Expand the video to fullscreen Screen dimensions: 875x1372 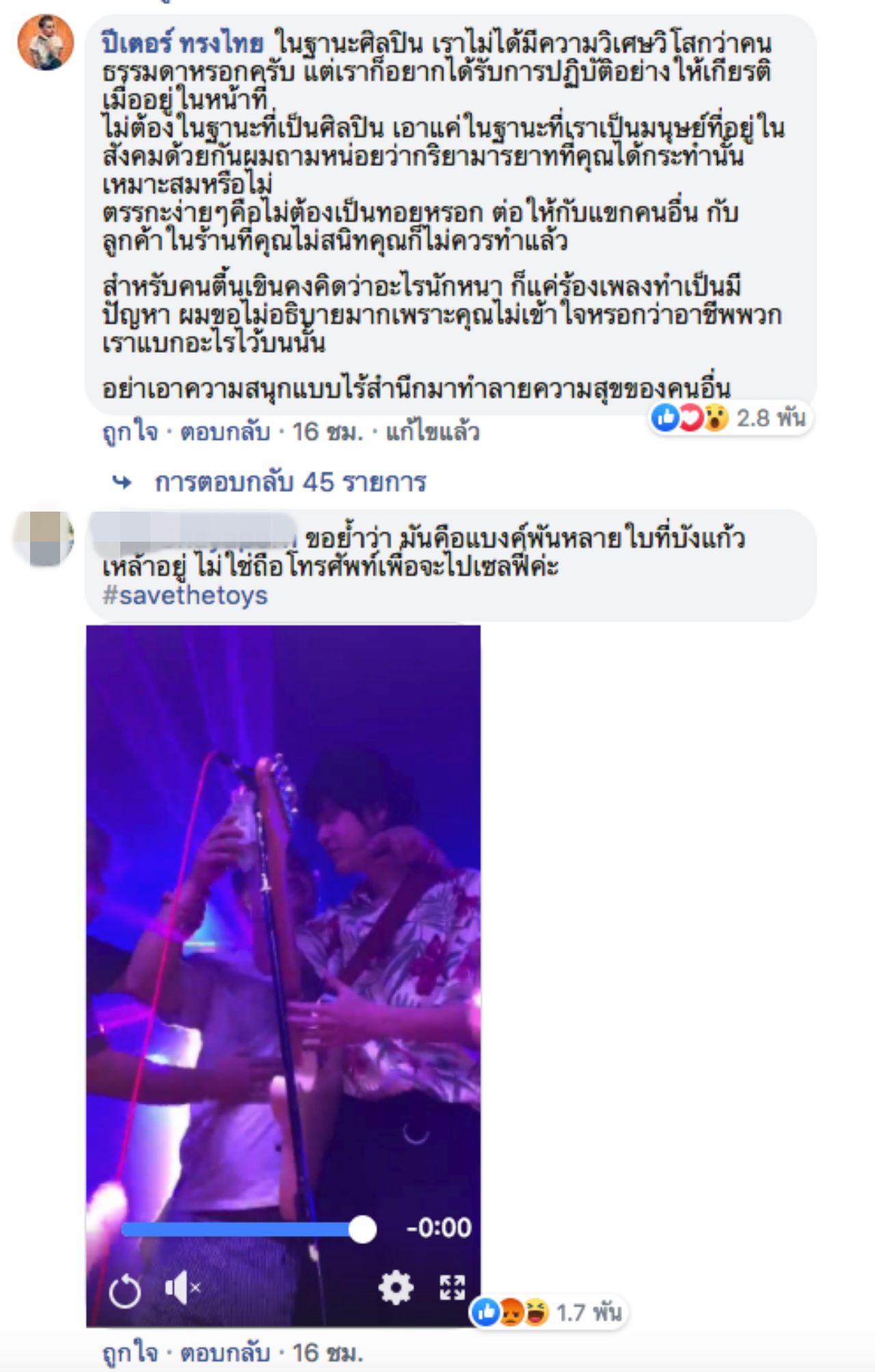point(452,1288)
